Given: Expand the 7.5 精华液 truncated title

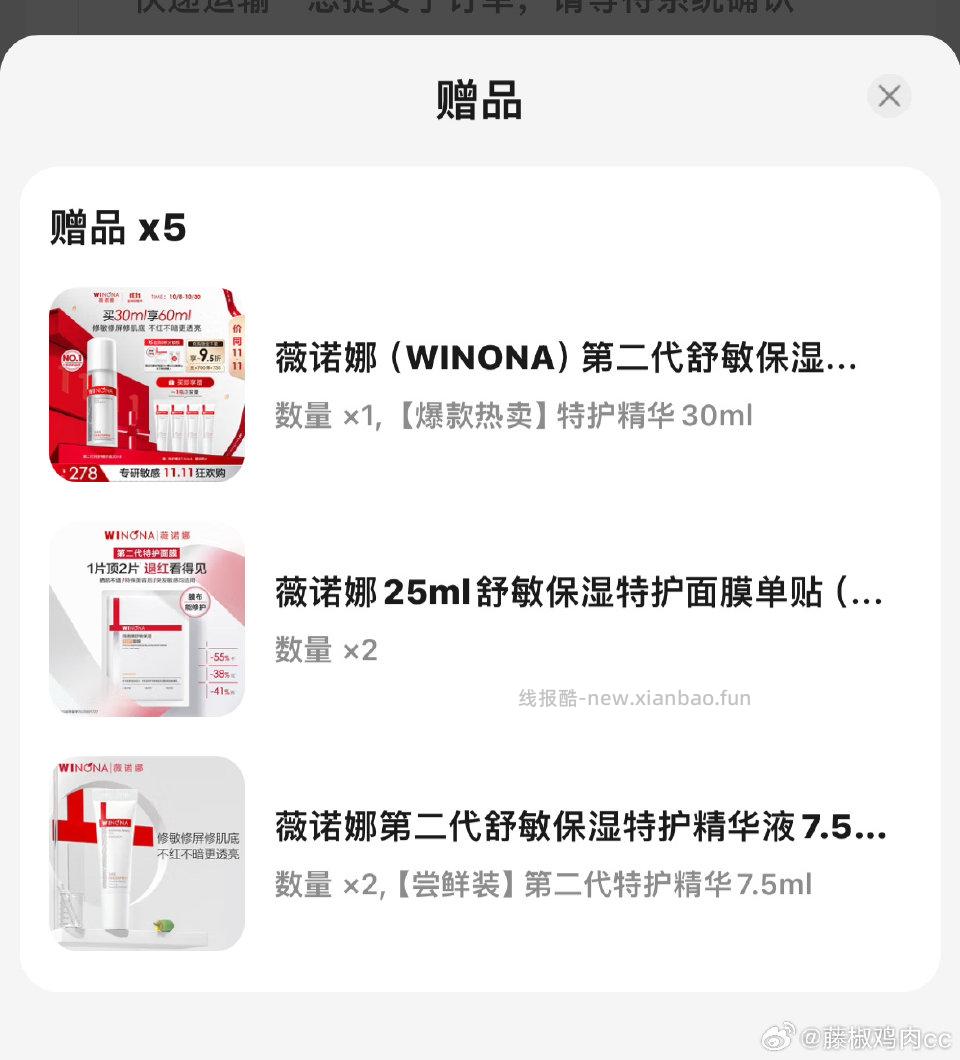Looking at the screenshot, I should (565, 828).
